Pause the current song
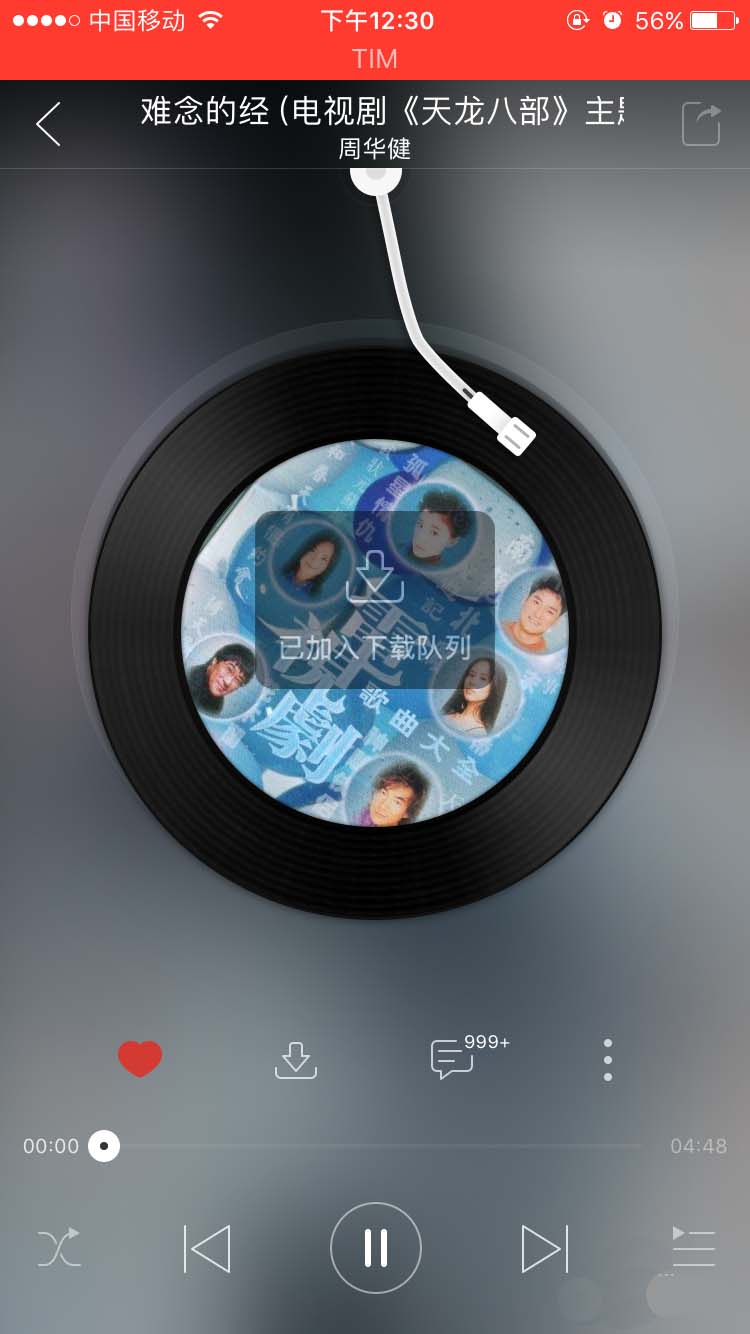 pos(375,1248)
